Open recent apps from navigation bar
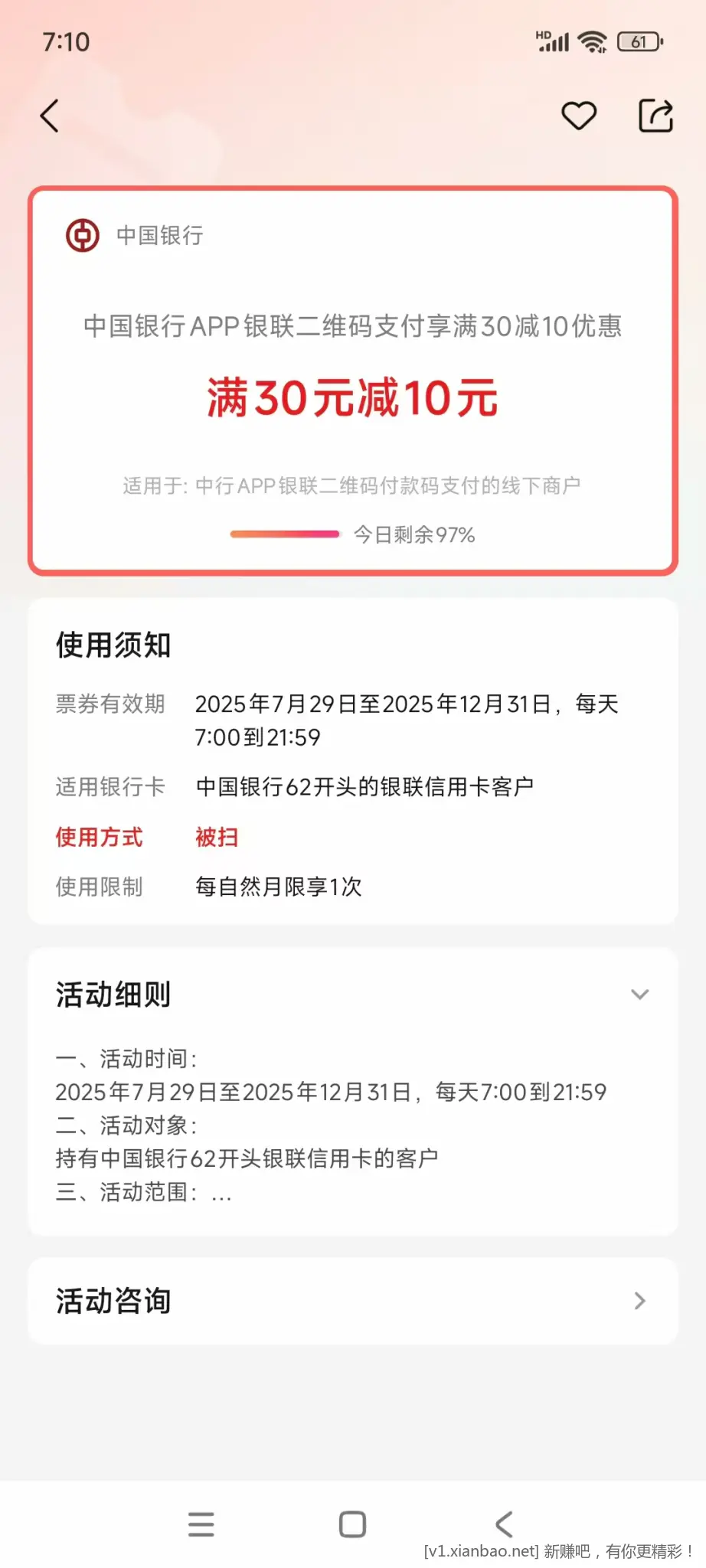Screen dimensions: 706x1568 (201, 1524)
